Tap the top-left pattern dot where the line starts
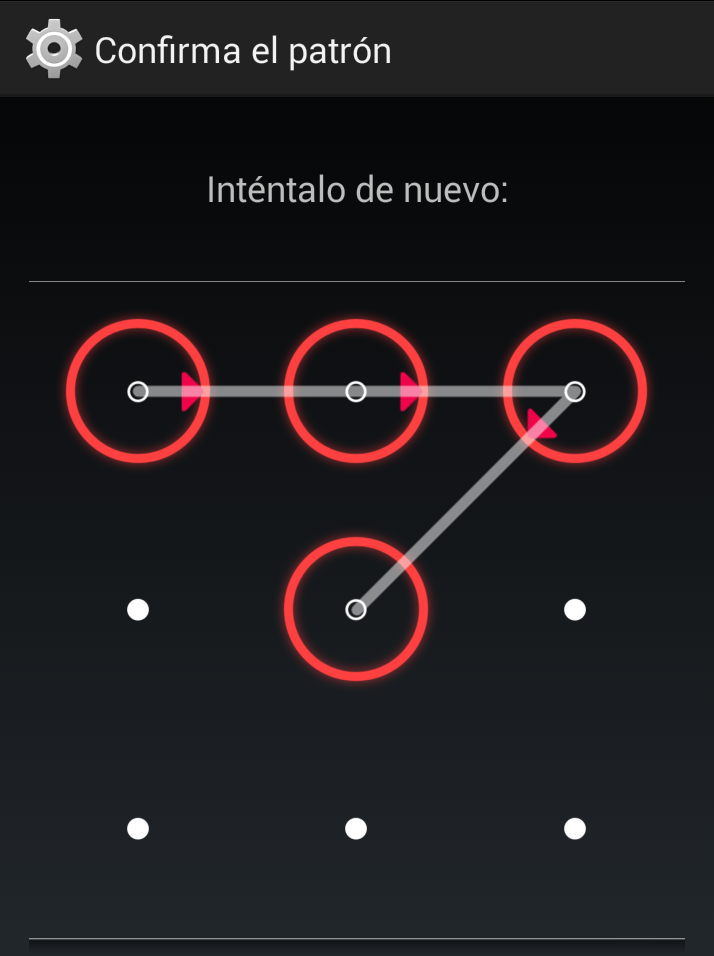The height and width of the screenshot is (956, 714). pyautogui.click(x=138, y=391)
